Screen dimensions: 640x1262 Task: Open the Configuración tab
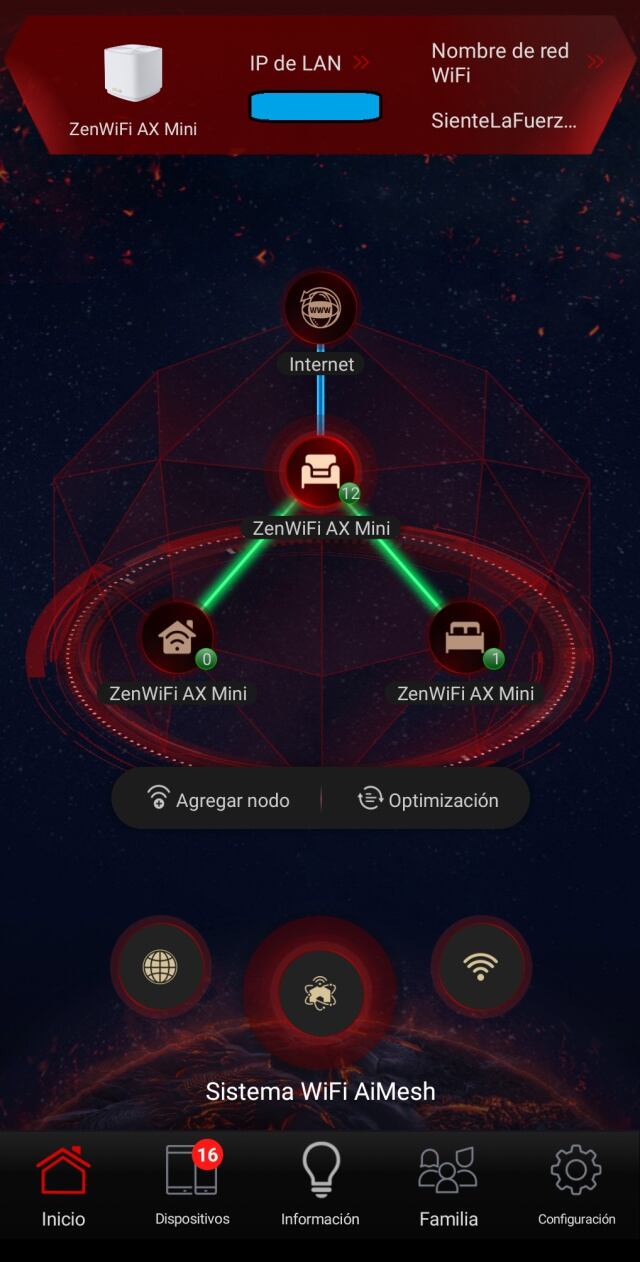(576, 1187)
